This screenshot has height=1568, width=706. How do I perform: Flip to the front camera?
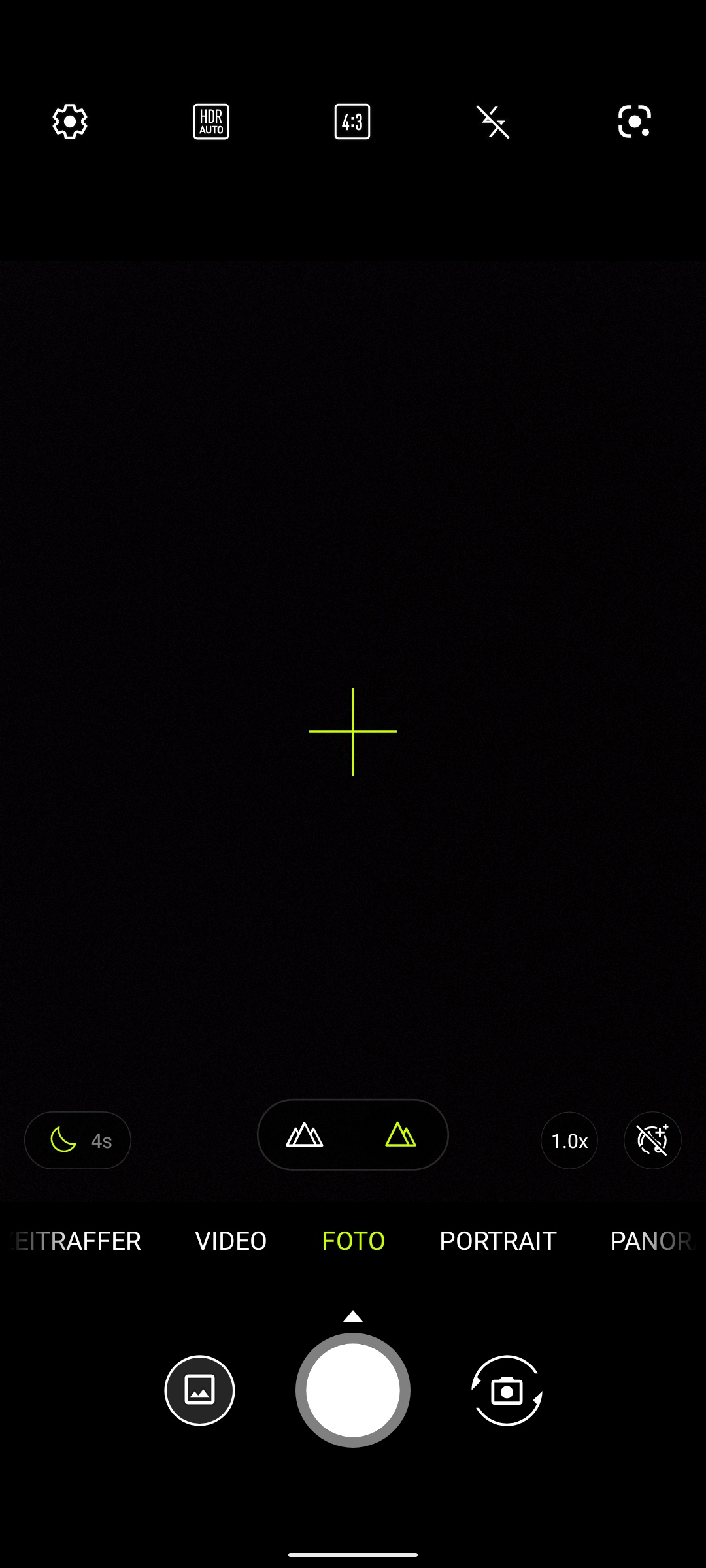(507, 1390)
